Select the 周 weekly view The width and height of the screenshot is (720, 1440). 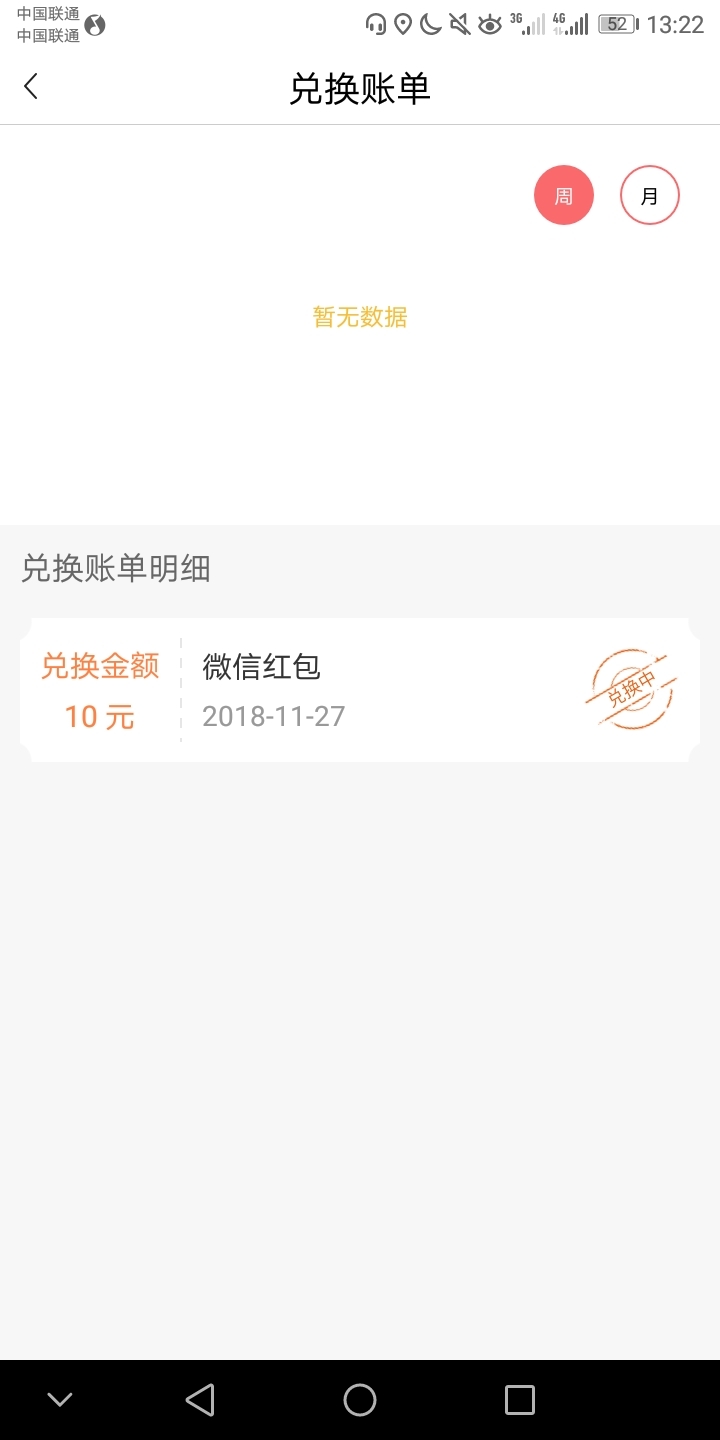564,195
